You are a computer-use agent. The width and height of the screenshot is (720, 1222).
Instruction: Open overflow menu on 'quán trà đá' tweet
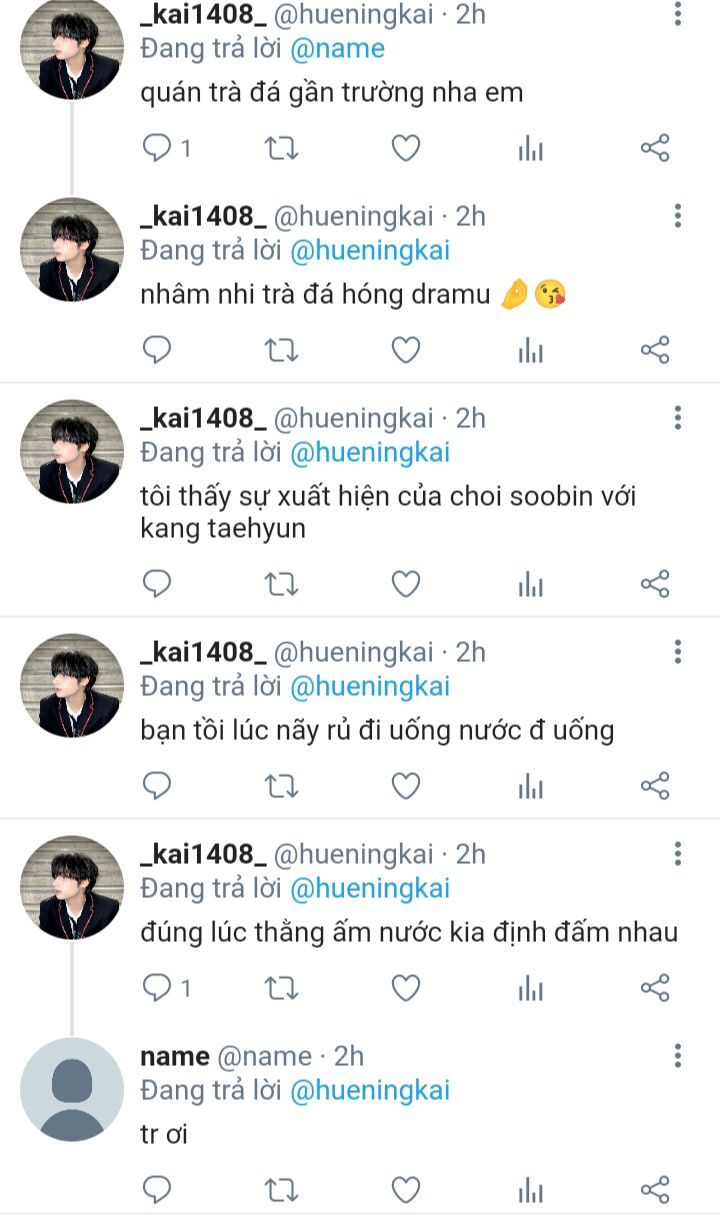tap(678, 15)
